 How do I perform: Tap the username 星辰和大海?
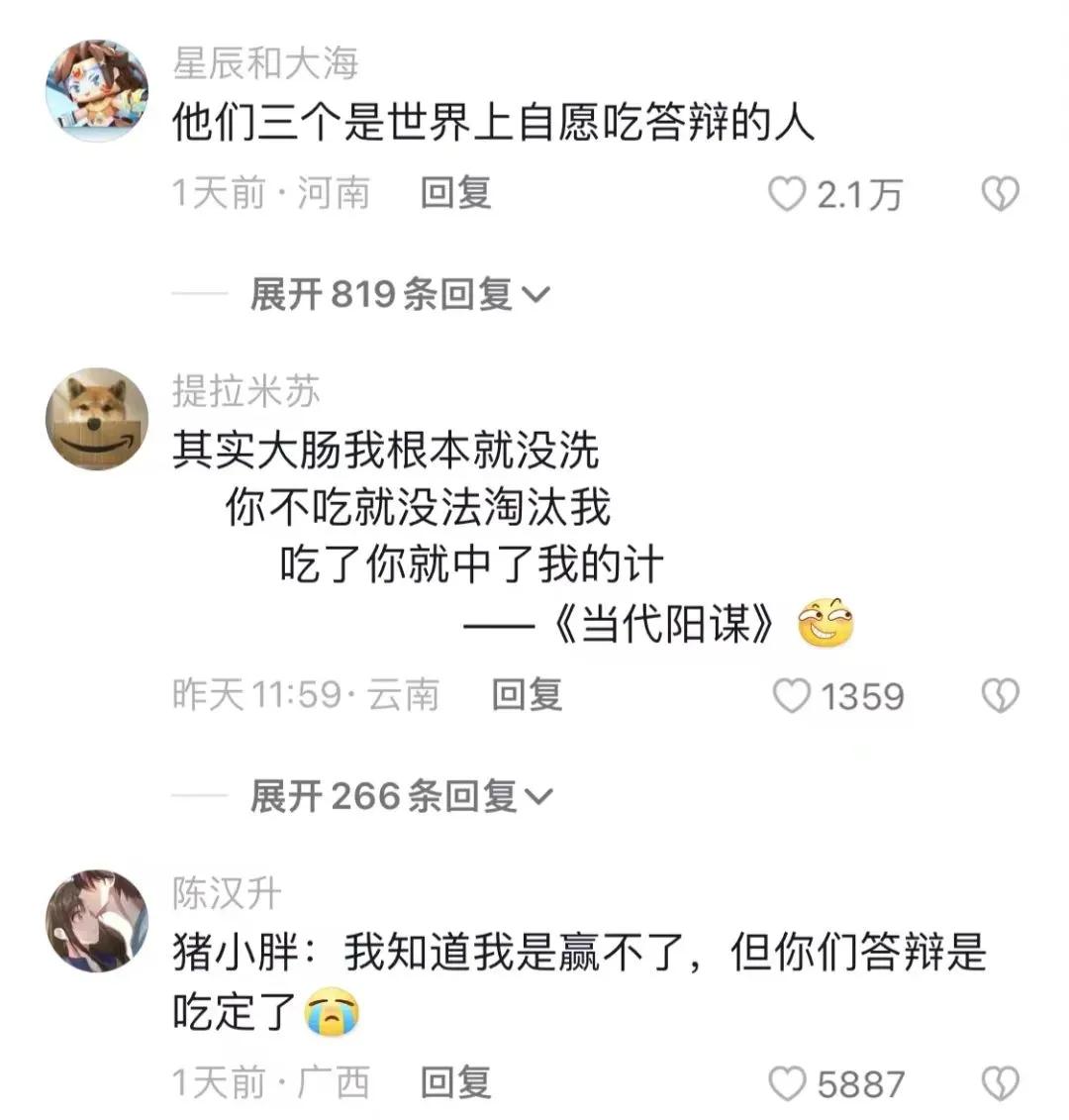265,64
